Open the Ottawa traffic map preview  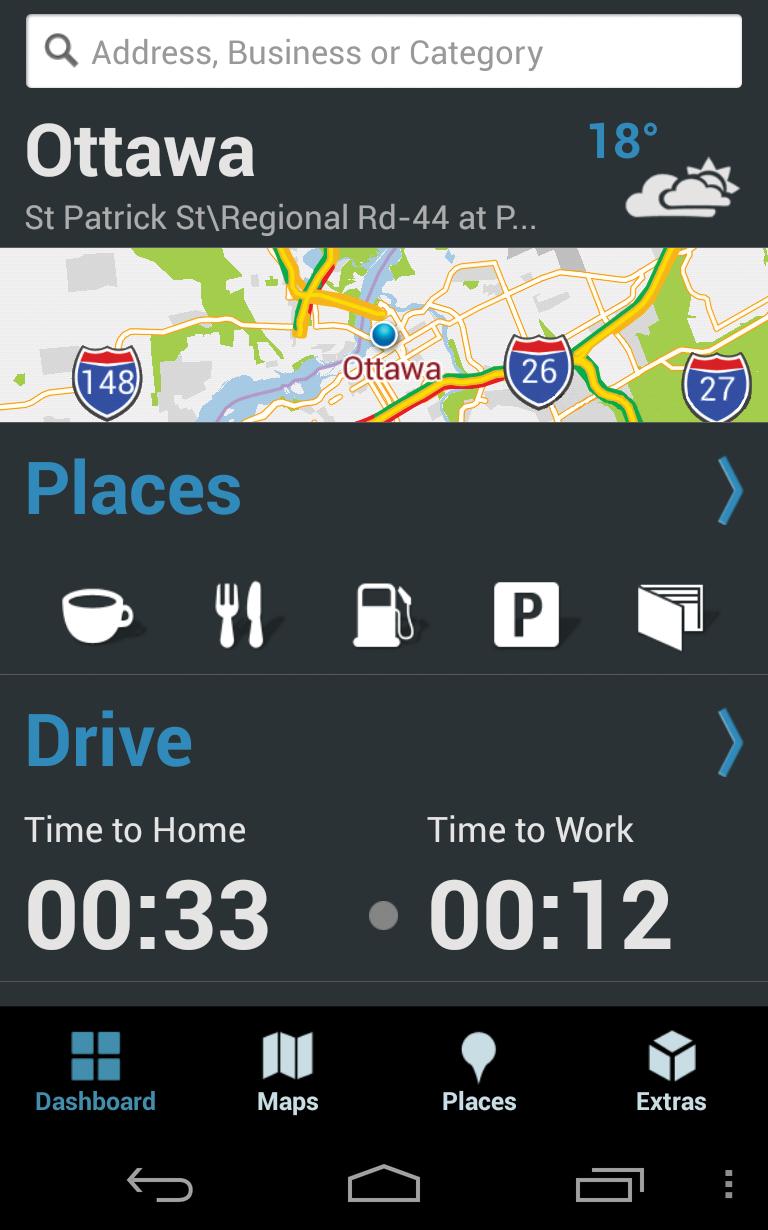coord(384,335)
